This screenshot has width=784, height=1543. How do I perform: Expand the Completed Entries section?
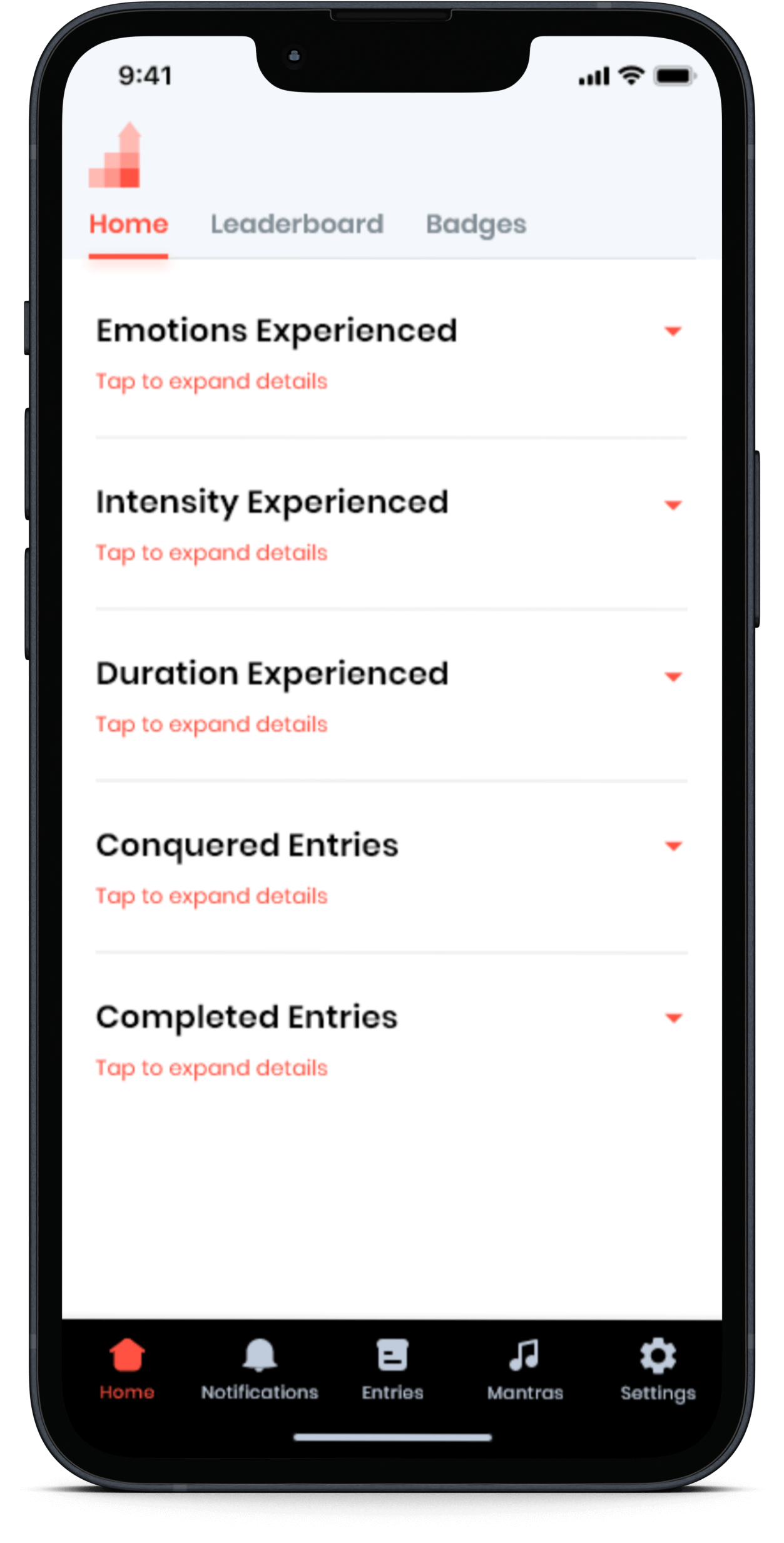[391, 1041]
